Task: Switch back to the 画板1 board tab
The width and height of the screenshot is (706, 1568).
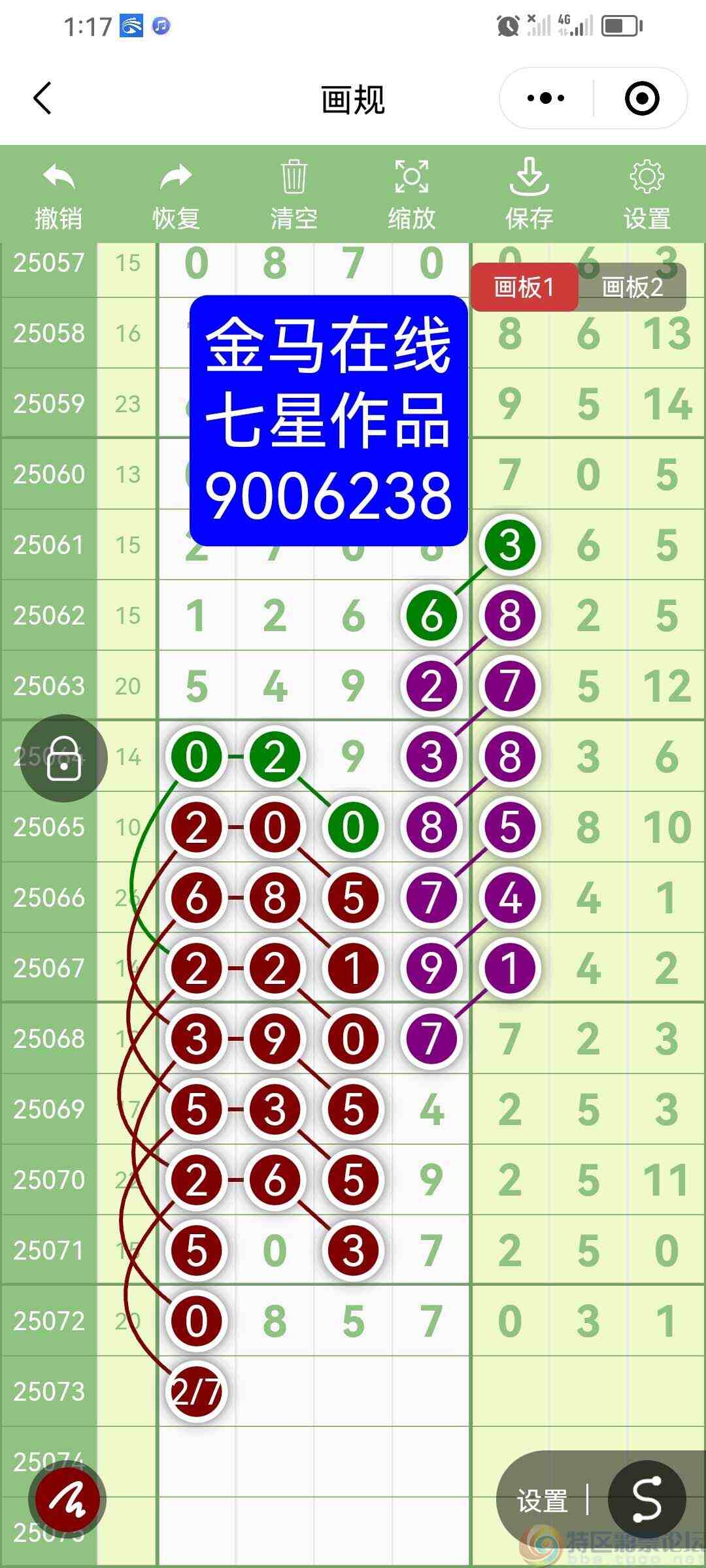Action: 524,287
